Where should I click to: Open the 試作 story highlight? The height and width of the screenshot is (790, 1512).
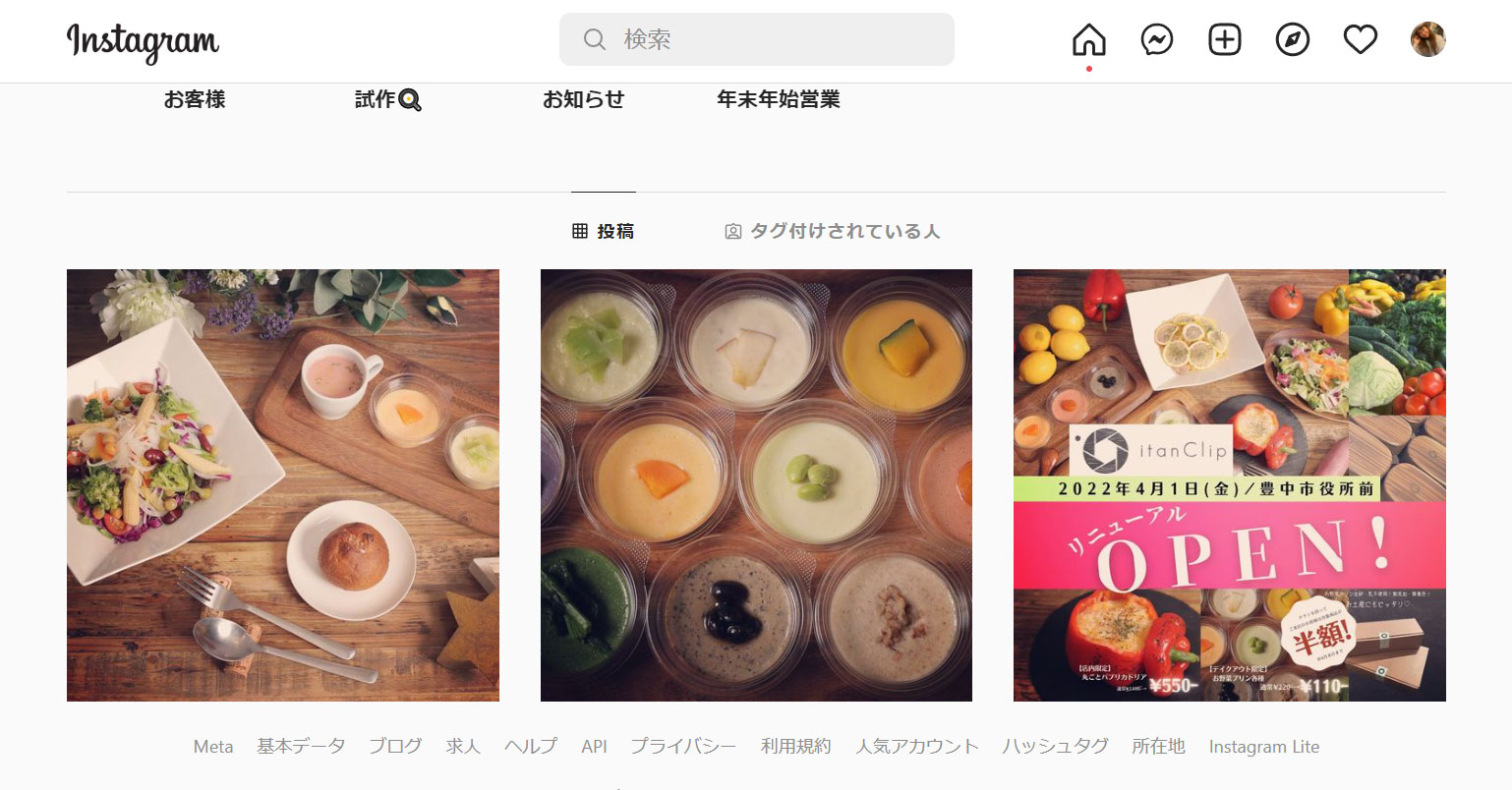tap(387, 99)
